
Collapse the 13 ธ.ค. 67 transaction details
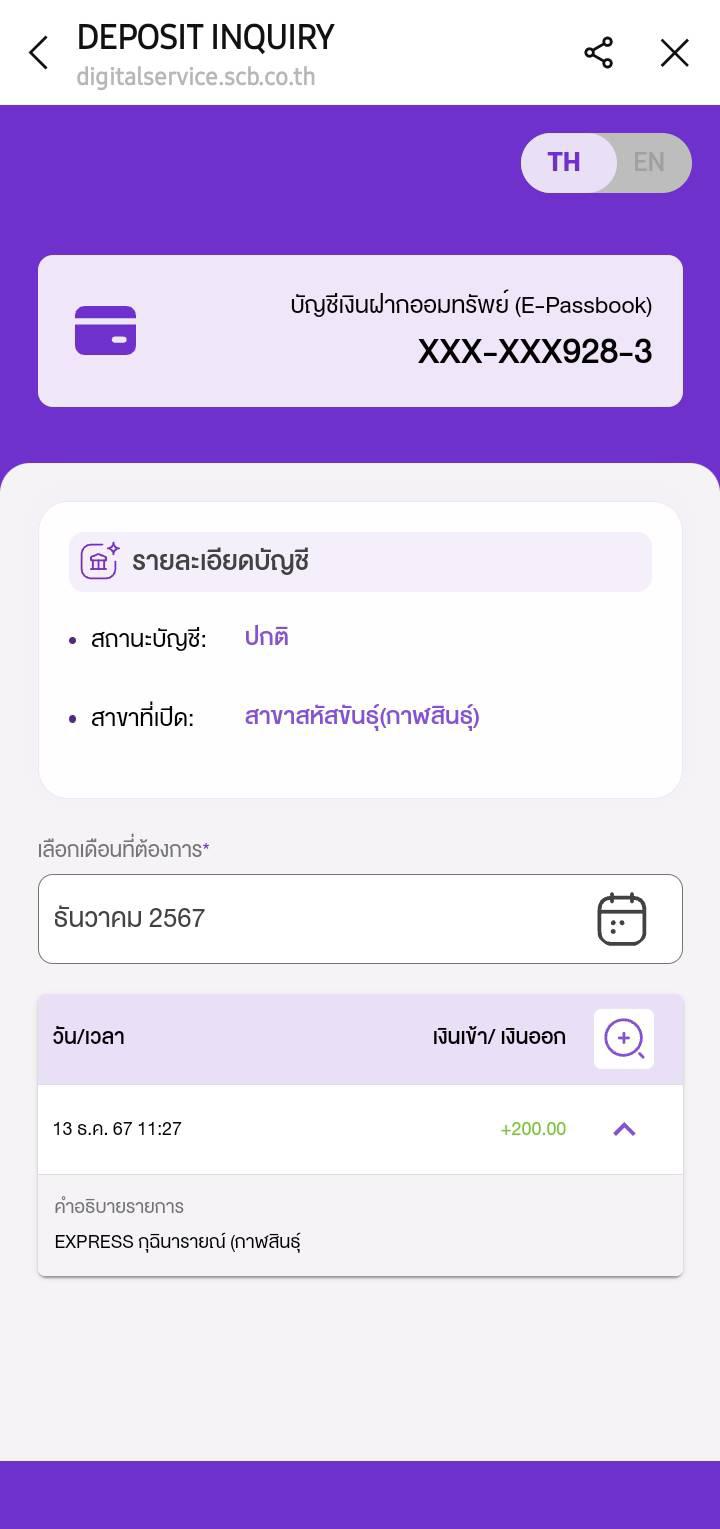(624, 1129)
